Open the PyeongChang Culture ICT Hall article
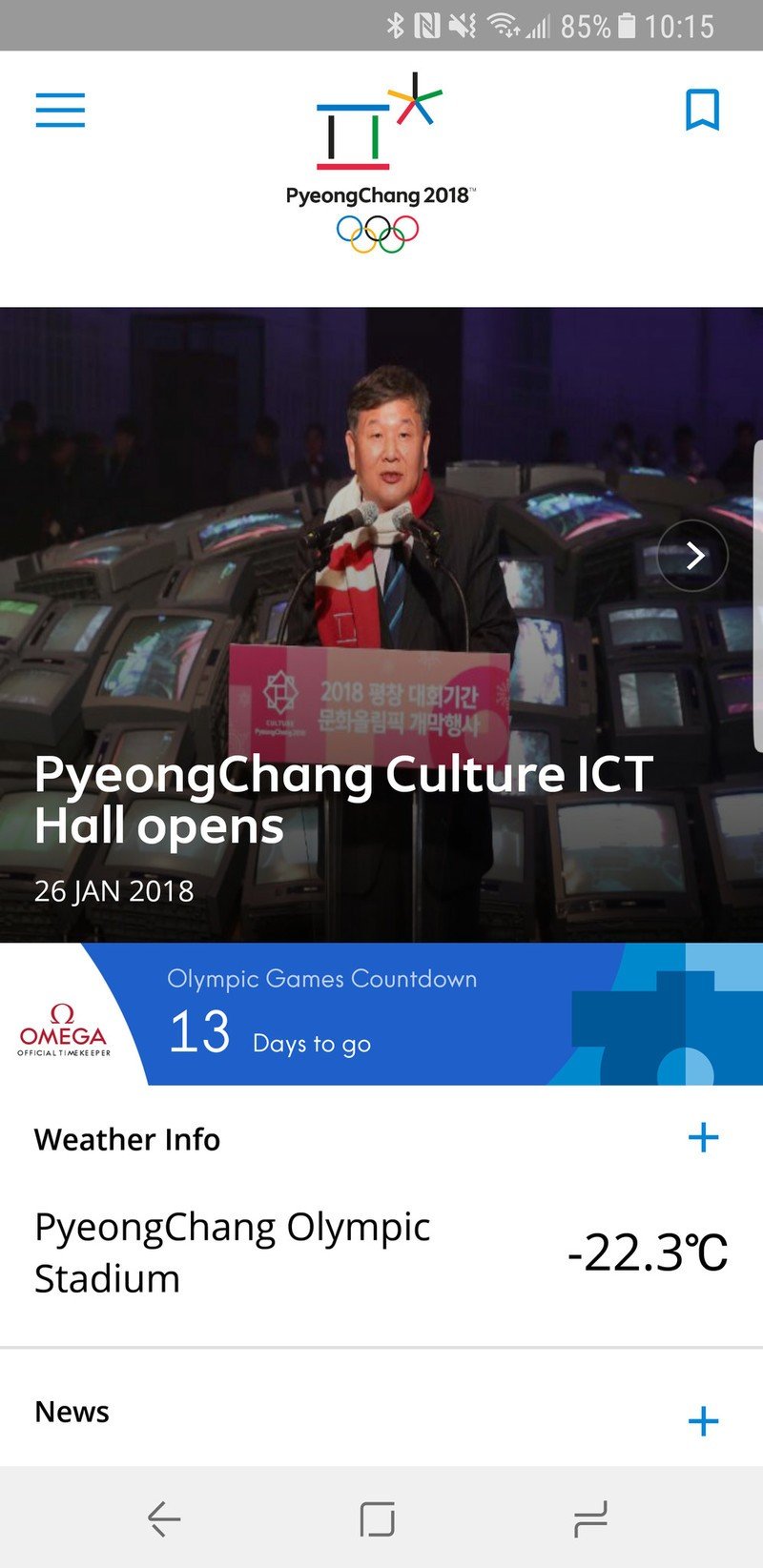 point(343,799)
